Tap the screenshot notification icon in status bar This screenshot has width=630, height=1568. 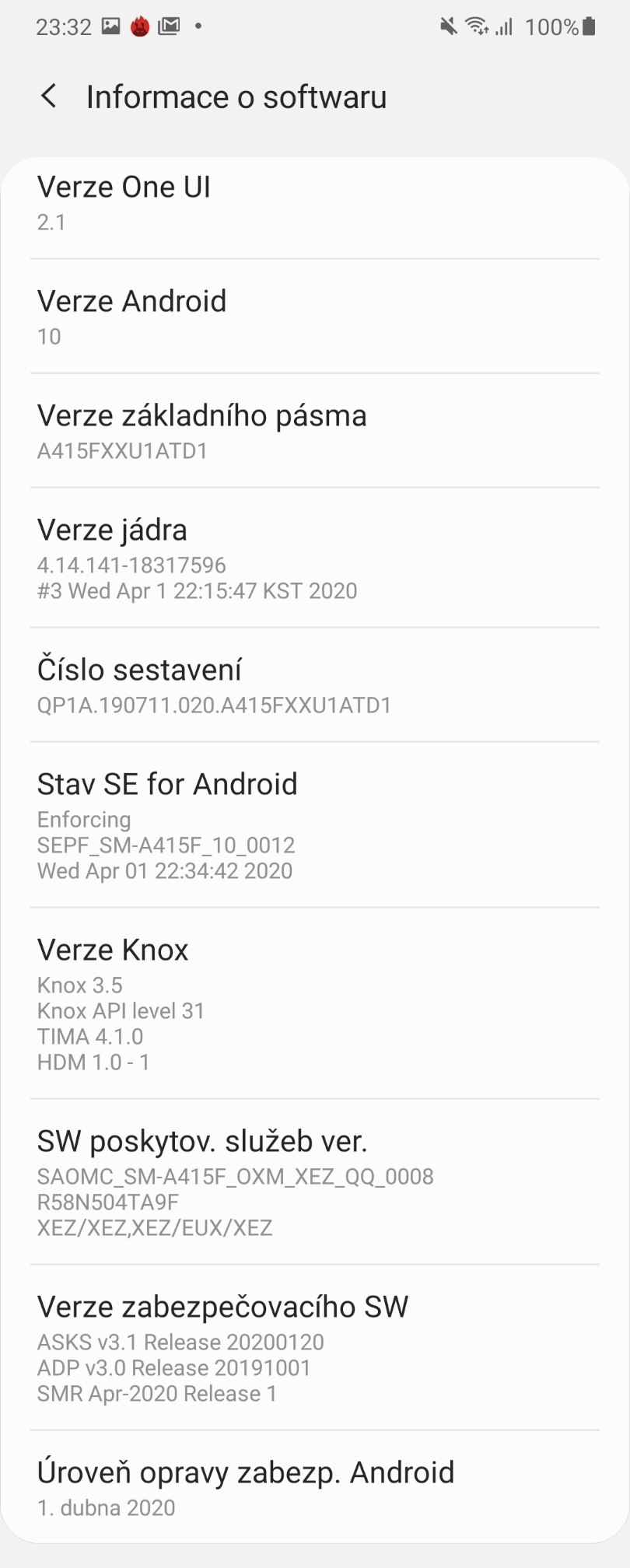[111, 26]
